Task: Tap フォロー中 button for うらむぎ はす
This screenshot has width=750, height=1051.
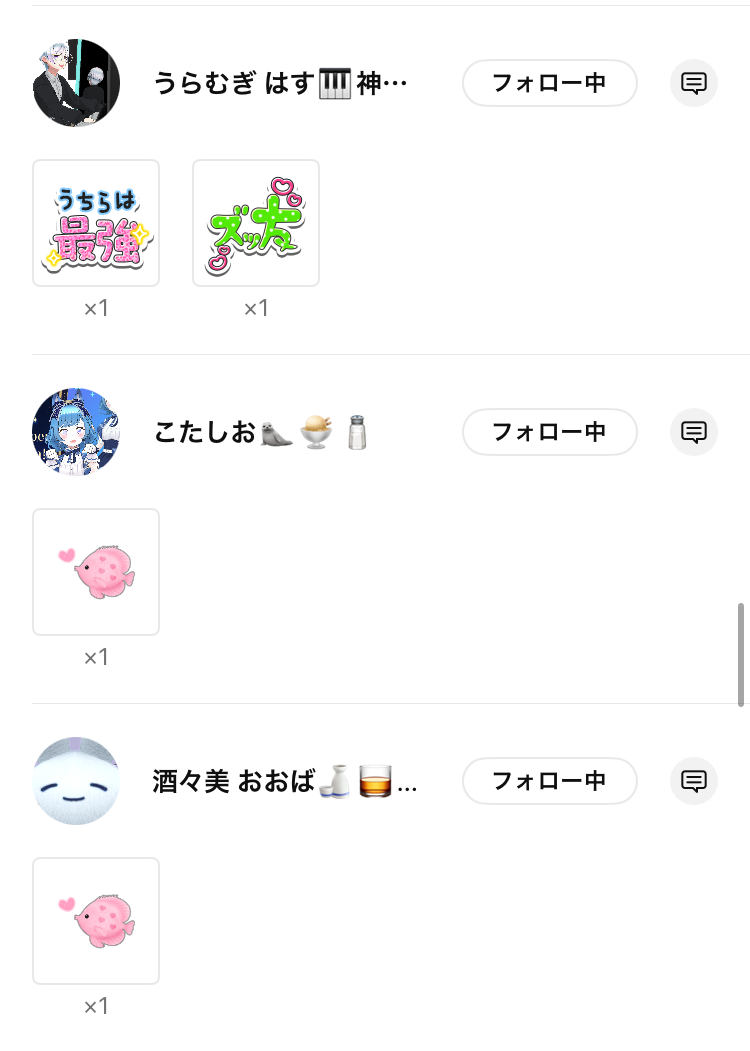Action: click(549, 83)
